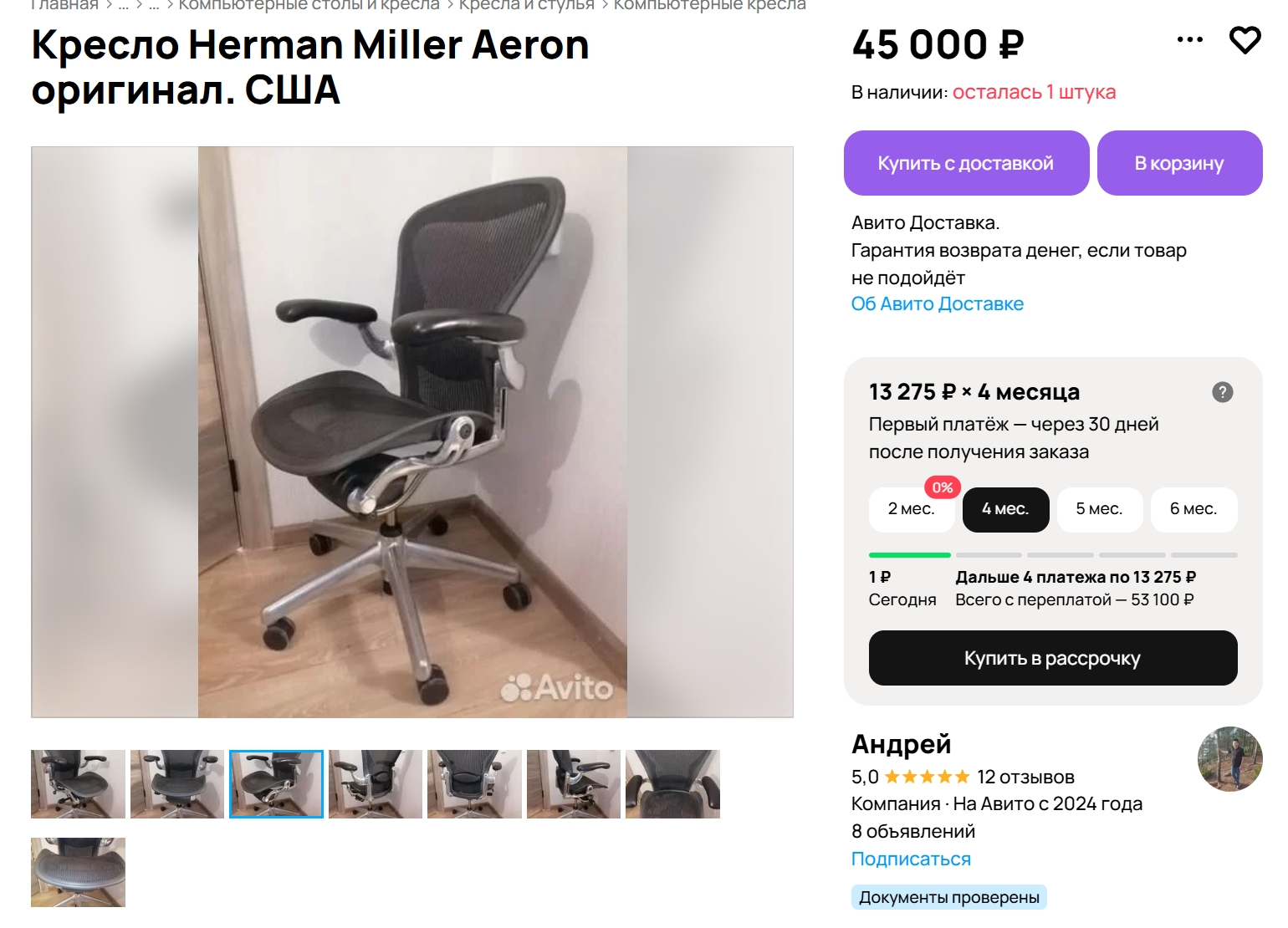Select the 4 мес. installment option
1288x928 pixels.
(x=1005, y=509)
